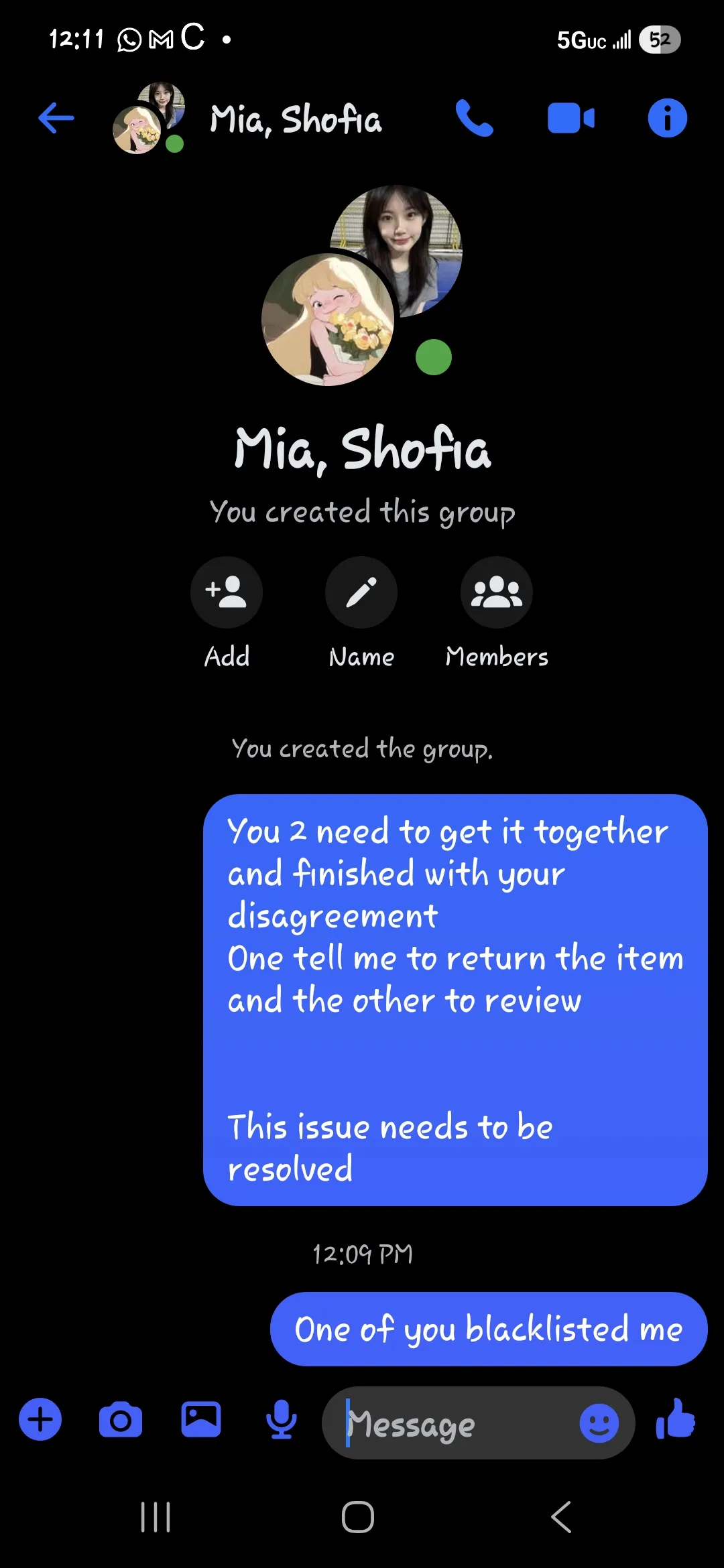Open the recent apps view
Image resolution: width=724 pixels, height=1568 pixels.
coord(156,1517)
